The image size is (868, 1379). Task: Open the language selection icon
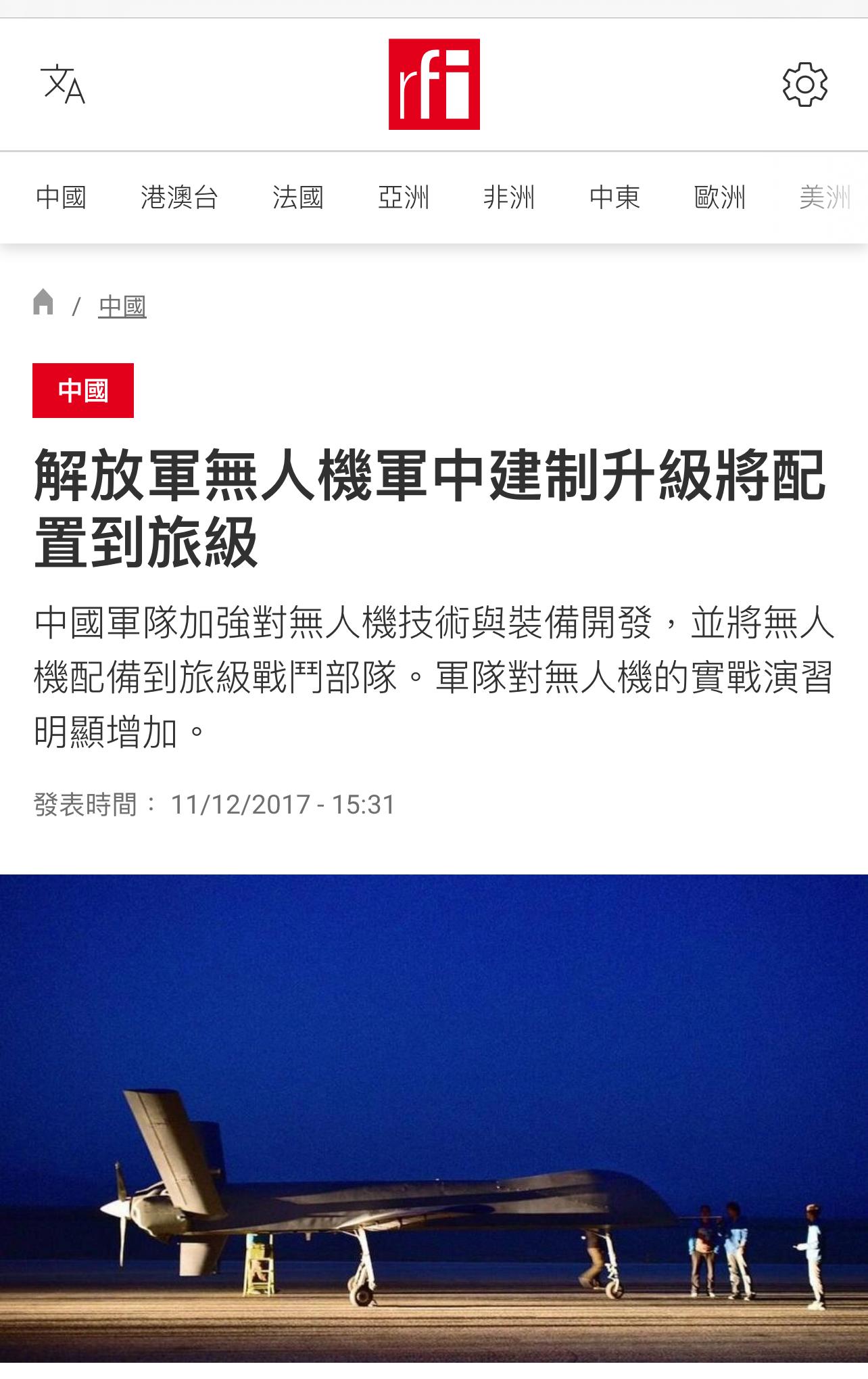click(x=63, y=85)
